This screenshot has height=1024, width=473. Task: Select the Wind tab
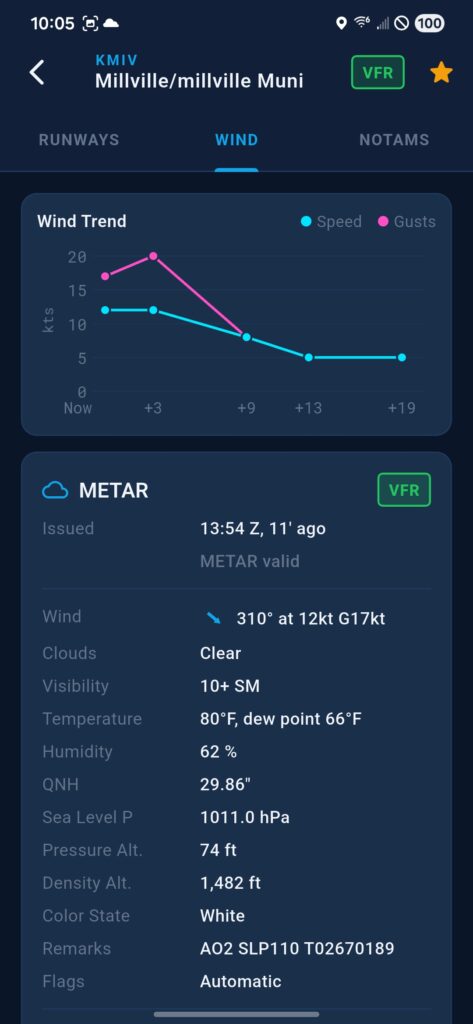point(236,140)
